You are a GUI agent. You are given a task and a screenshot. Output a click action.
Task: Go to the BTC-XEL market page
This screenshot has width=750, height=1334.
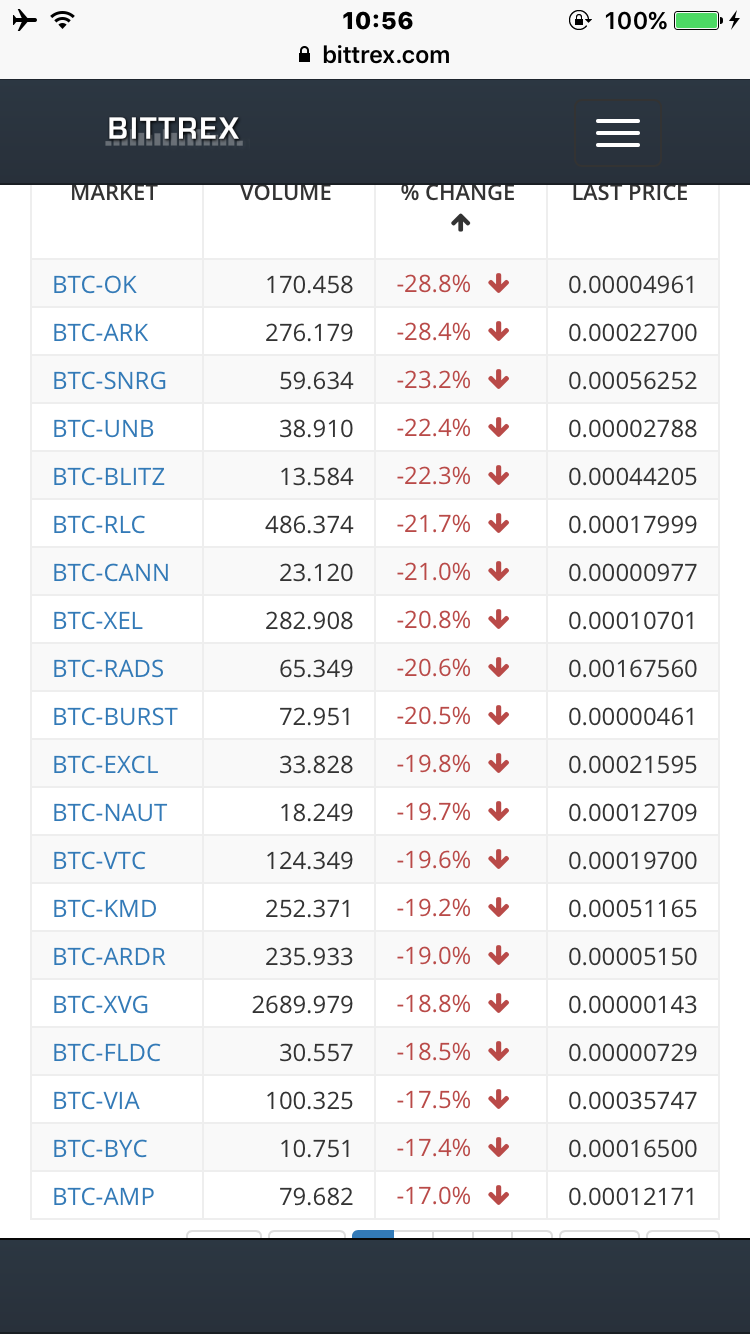click(x=98, y=621)
